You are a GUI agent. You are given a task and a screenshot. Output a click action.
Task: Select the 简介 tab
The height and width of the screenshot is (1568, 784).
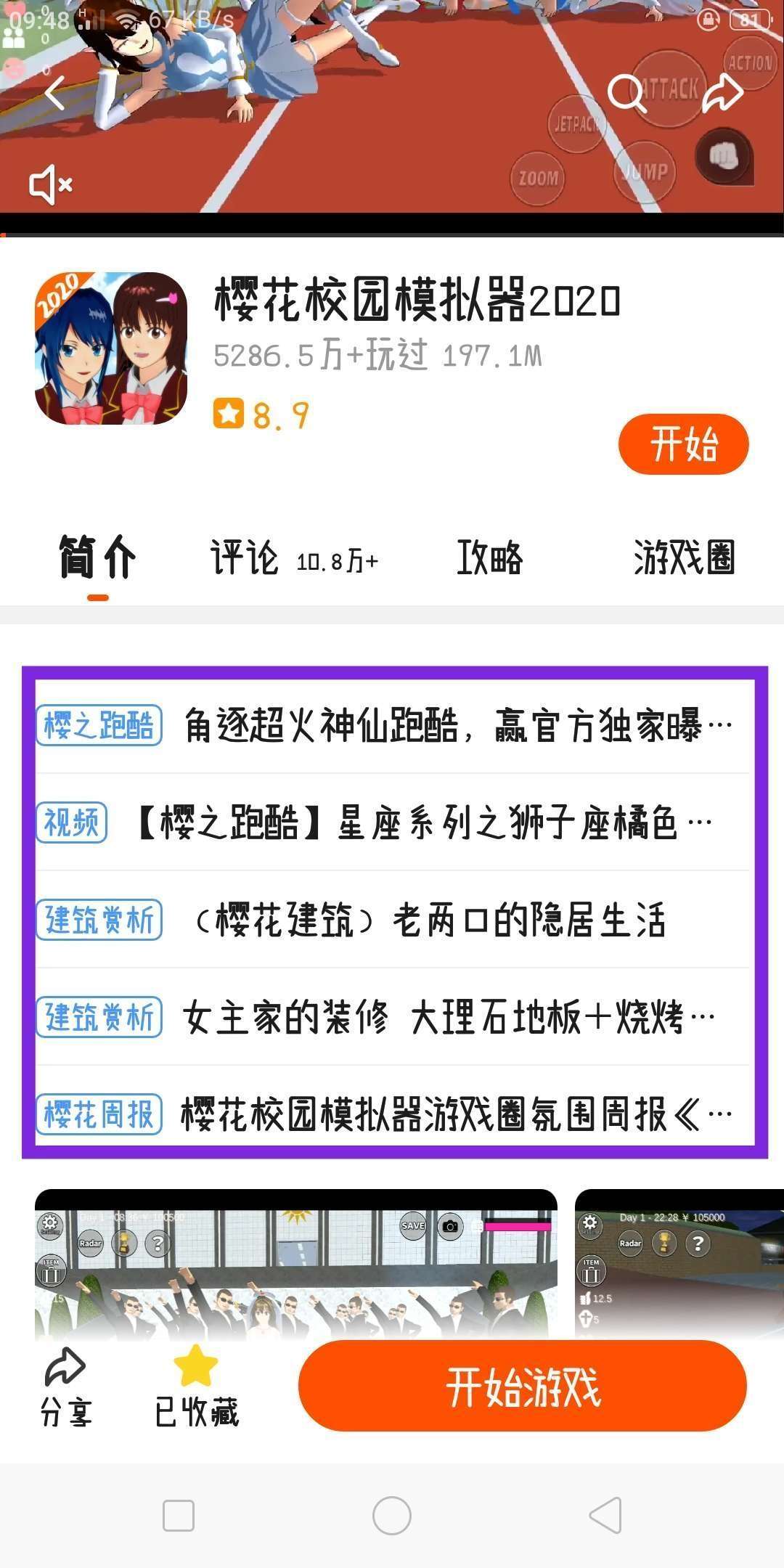(x=97, y=558)
